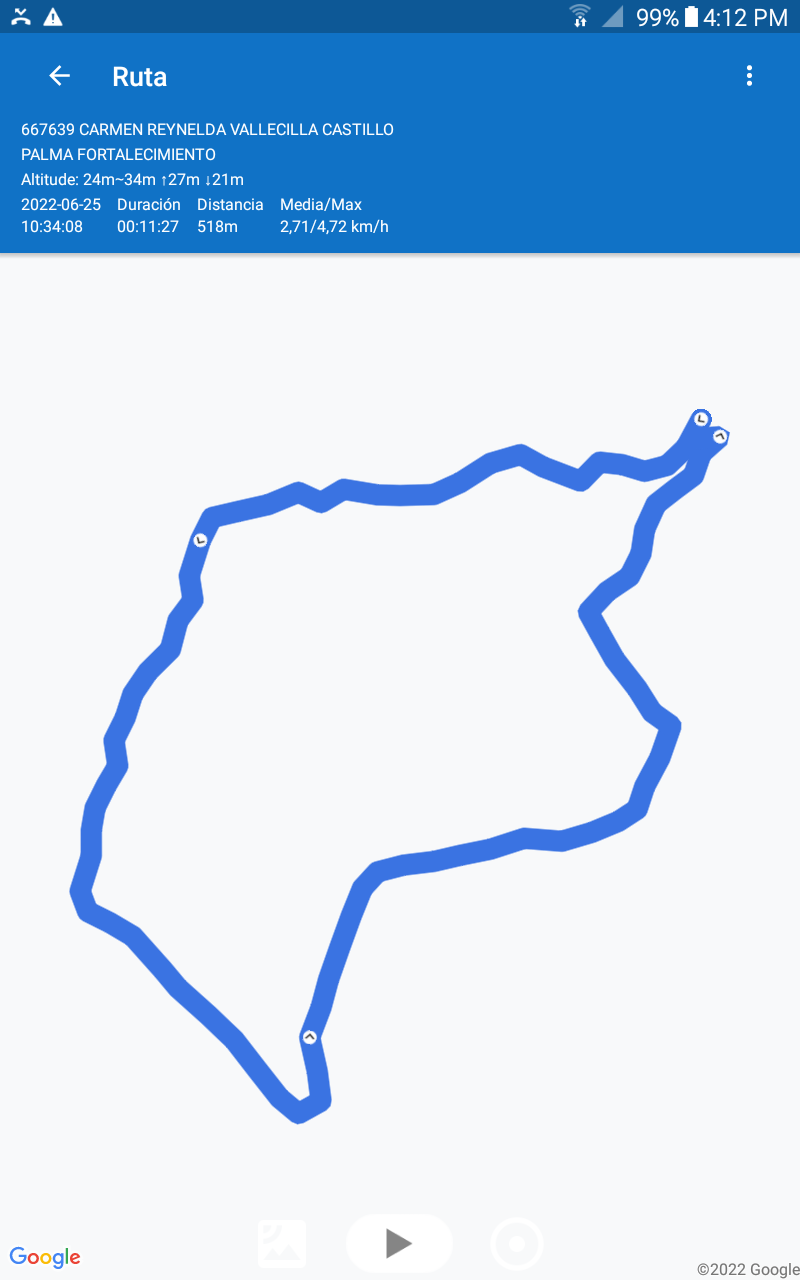Go back from the Ruta screen
Screen dimensions: 800x1280
pyautogui.click(x=60, y=76)
